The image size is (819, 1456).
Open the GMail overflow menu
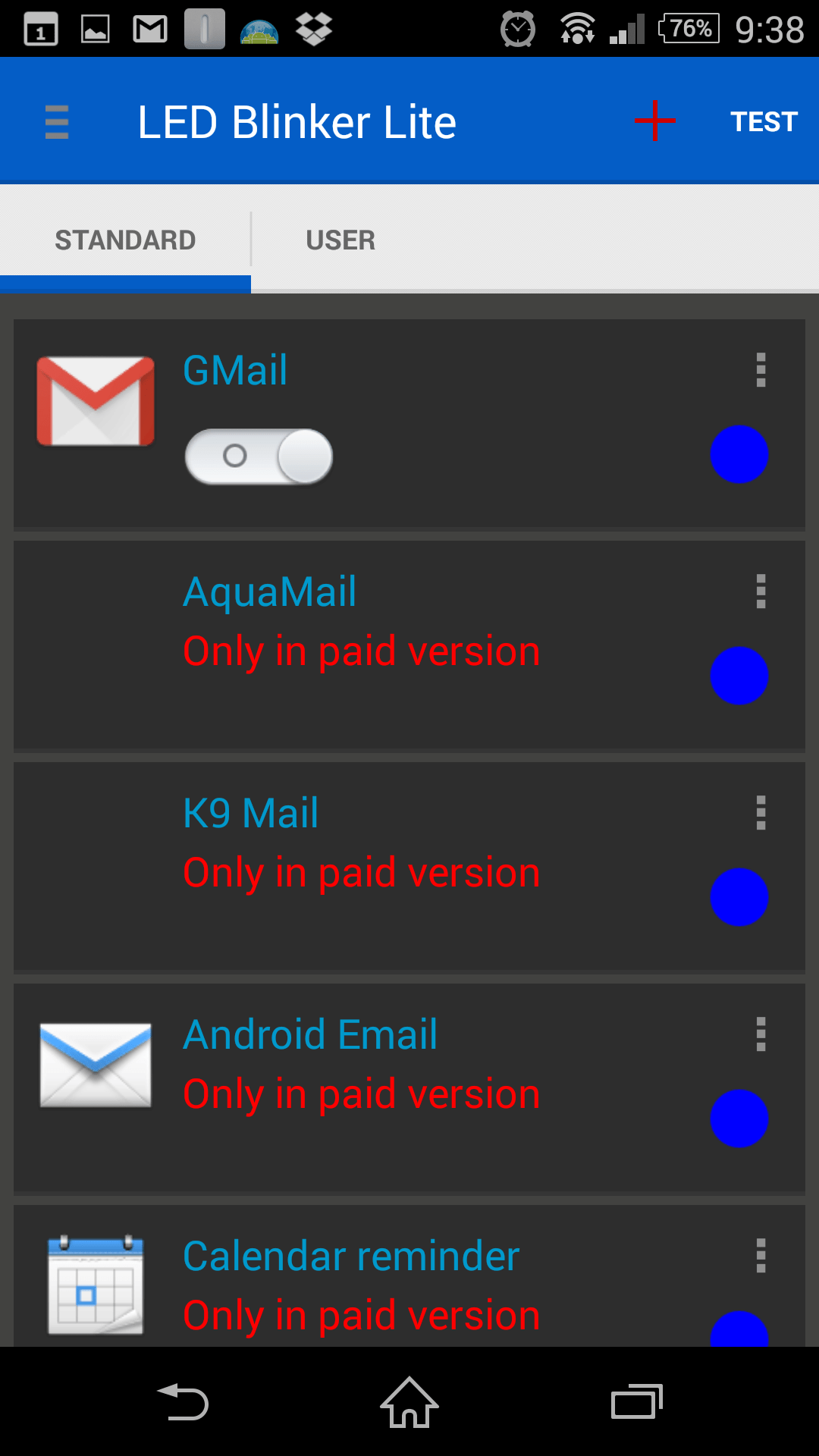click(x=761, y=370)
